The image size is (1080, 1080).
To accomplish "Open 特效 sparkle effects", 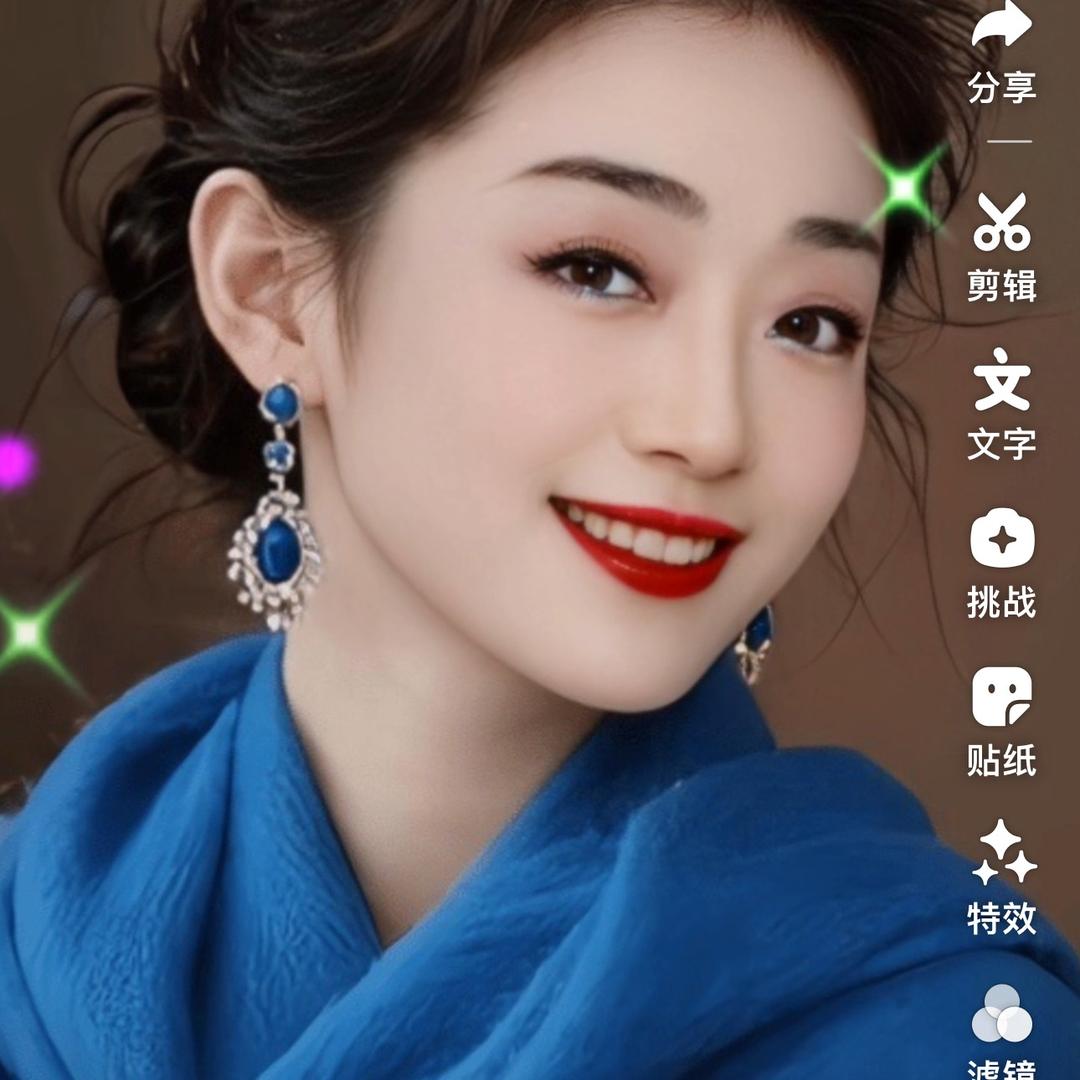I will 1003,855.
